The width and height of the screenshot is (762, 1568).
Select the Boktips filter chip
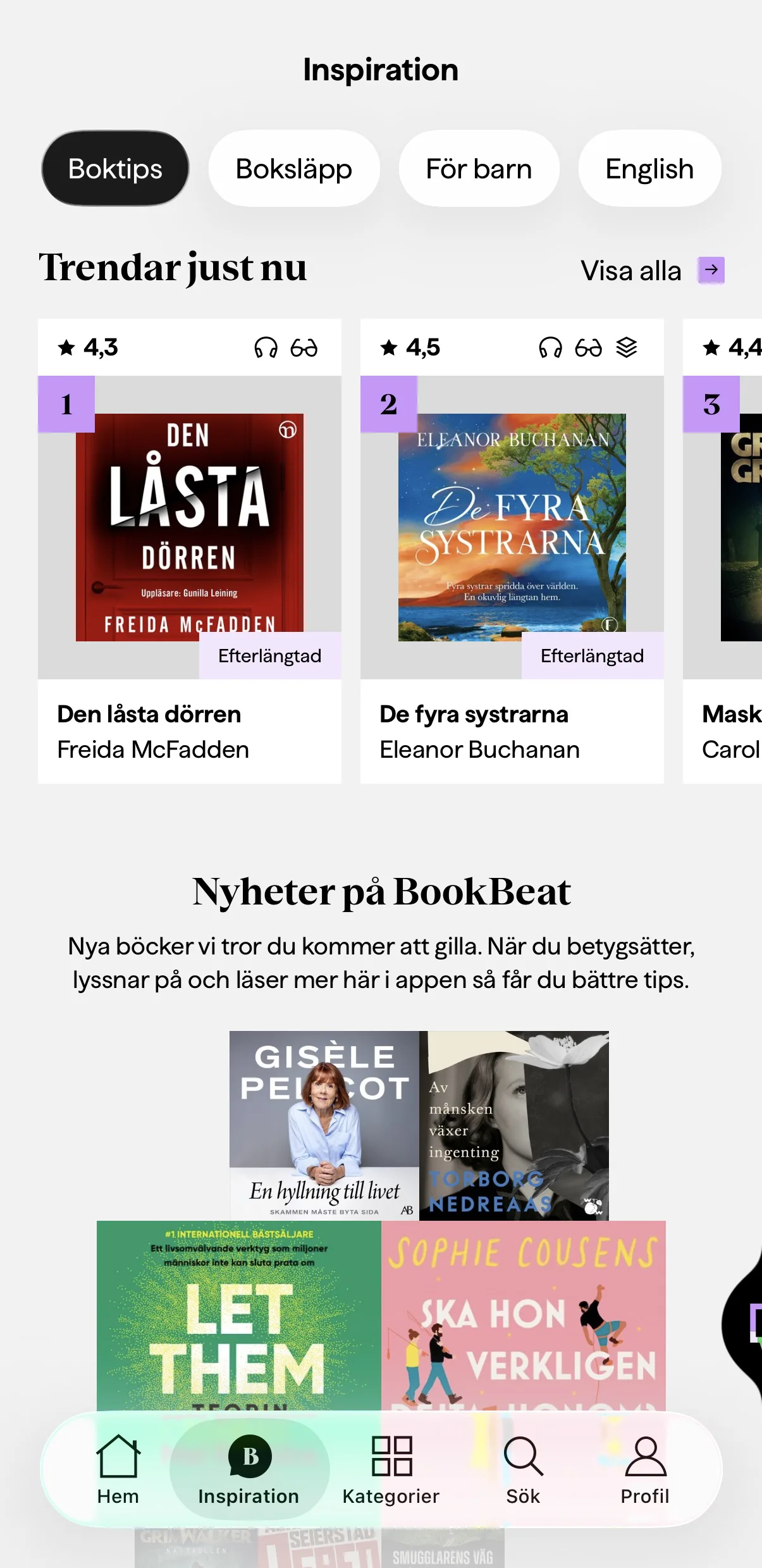click(x=114, y=168)
